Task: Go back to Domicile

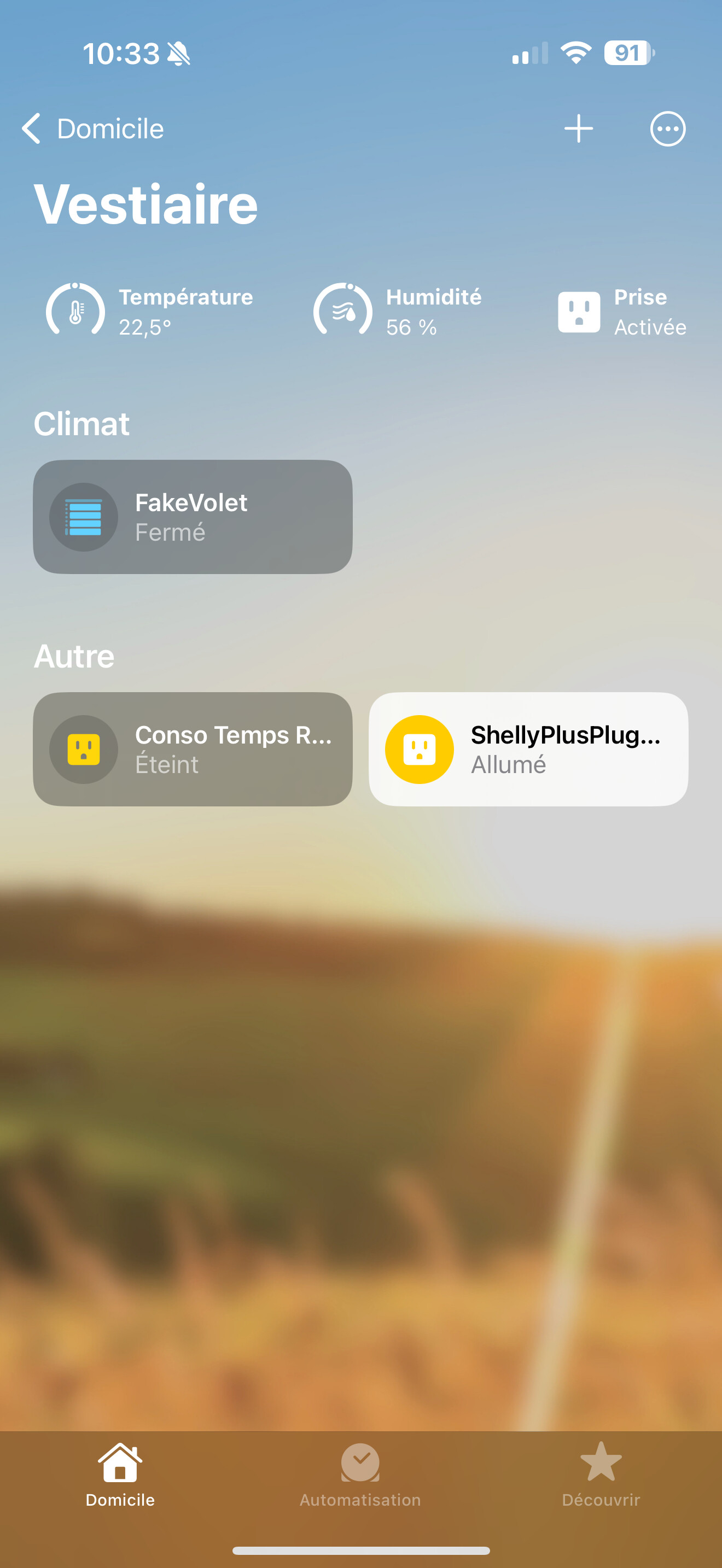Action: point(92,129)
